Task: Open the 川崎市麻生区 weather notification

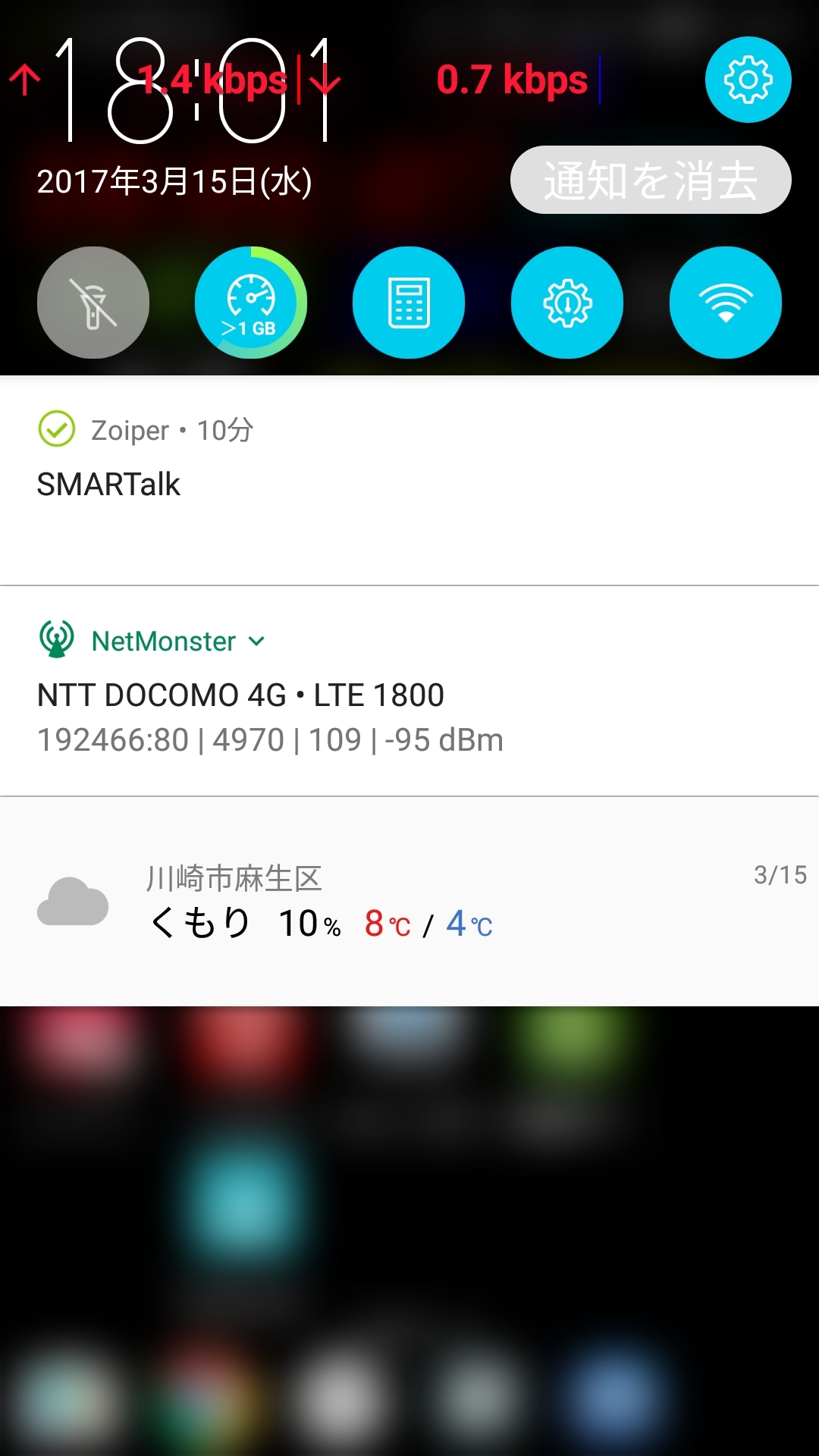Action: click(x=409, y=902)
